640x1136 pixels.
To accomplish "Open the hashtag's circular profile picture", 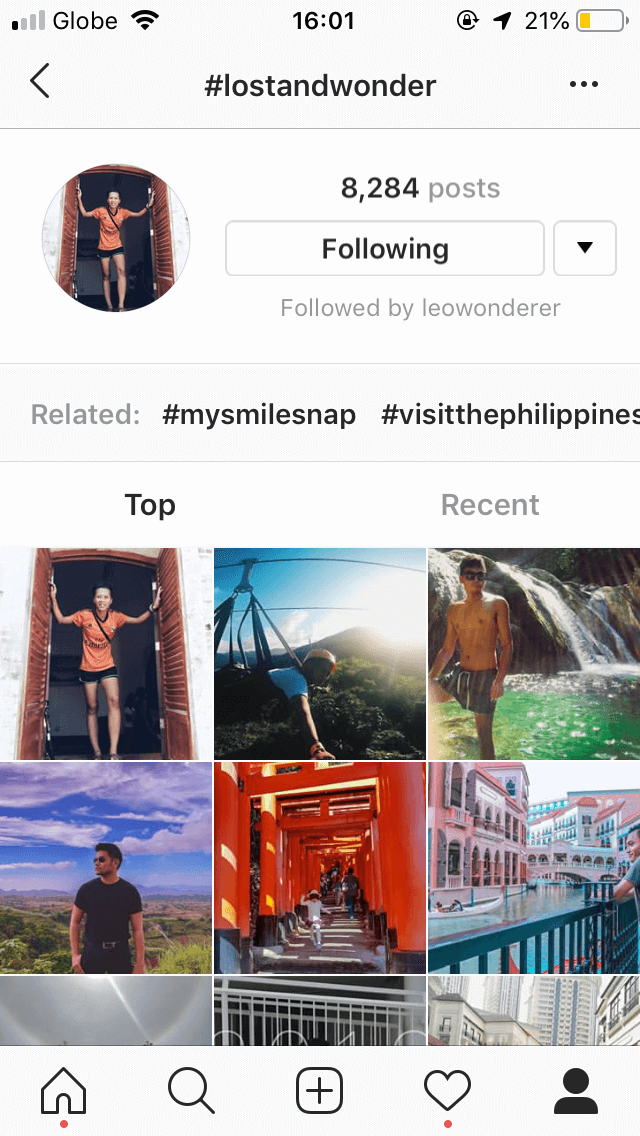I will click(116, 238).
